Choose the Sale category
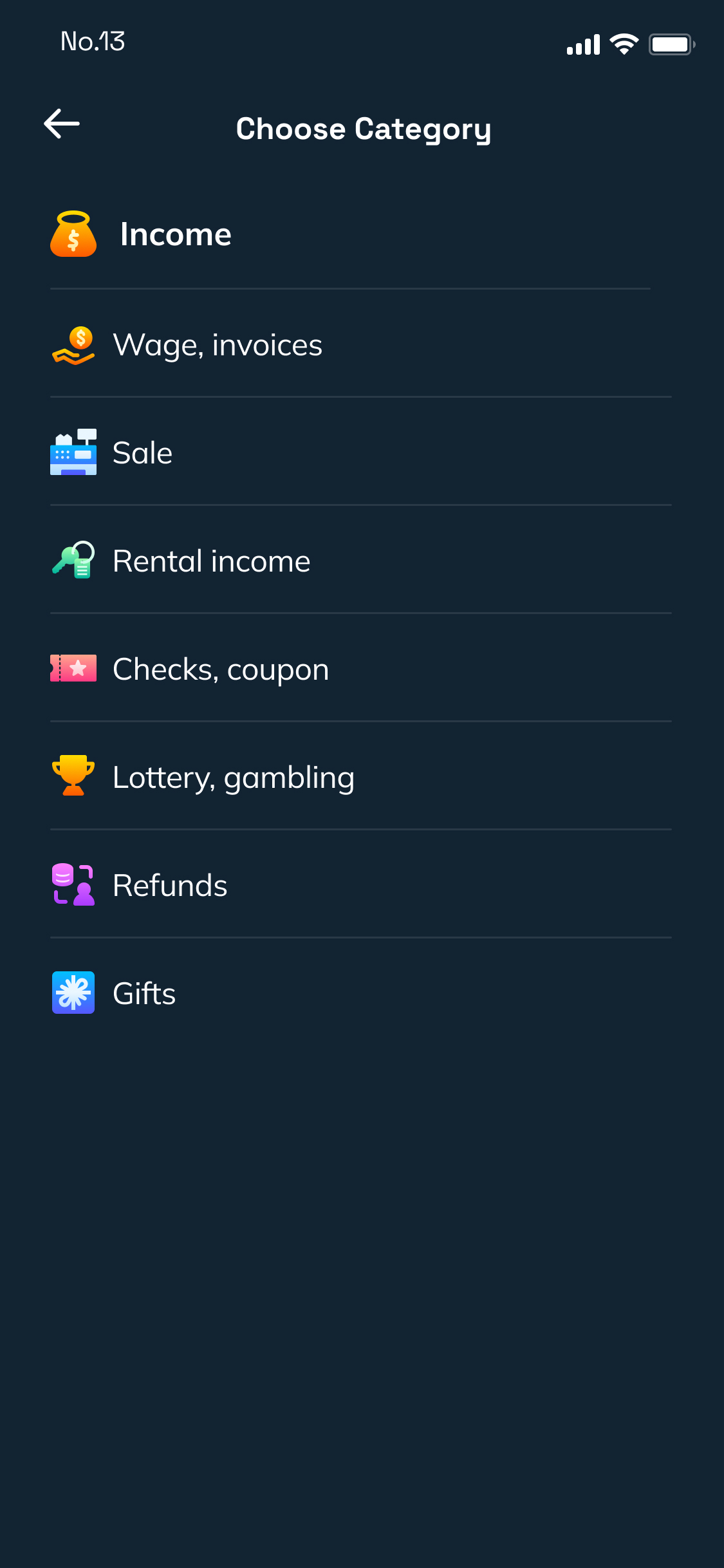The image size is (724, 1568). coord(143,453)
